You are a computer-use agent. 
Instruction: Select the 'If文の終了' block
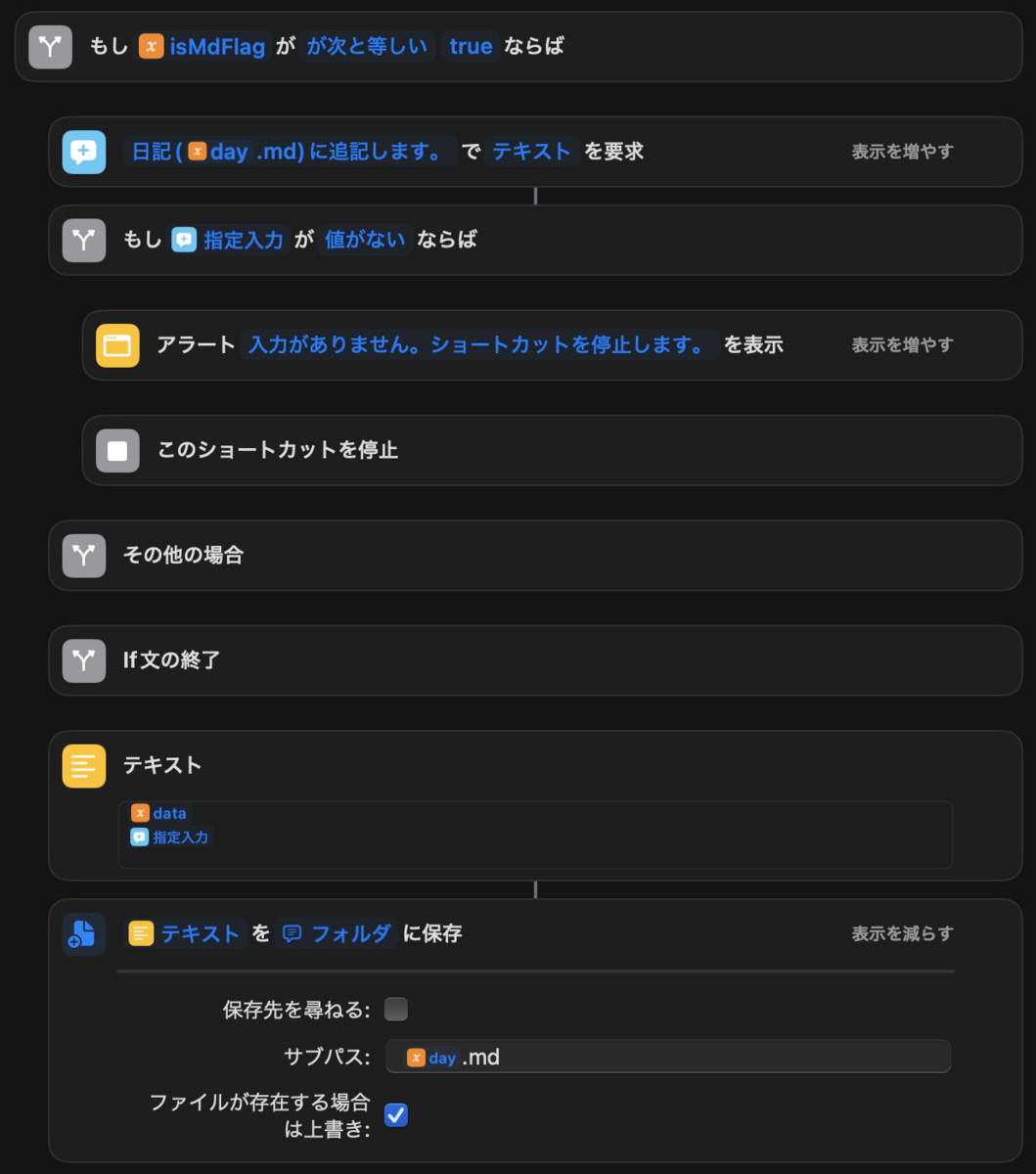171,660
